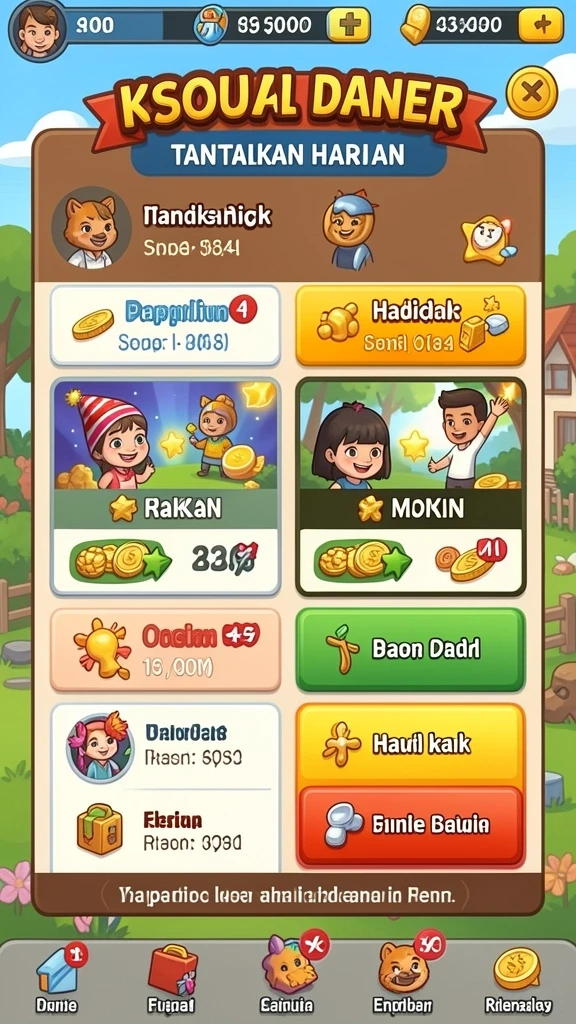Tap the red Binle Bawia button
This screenshot has width=576, height=1024.
tap(411, 826)
